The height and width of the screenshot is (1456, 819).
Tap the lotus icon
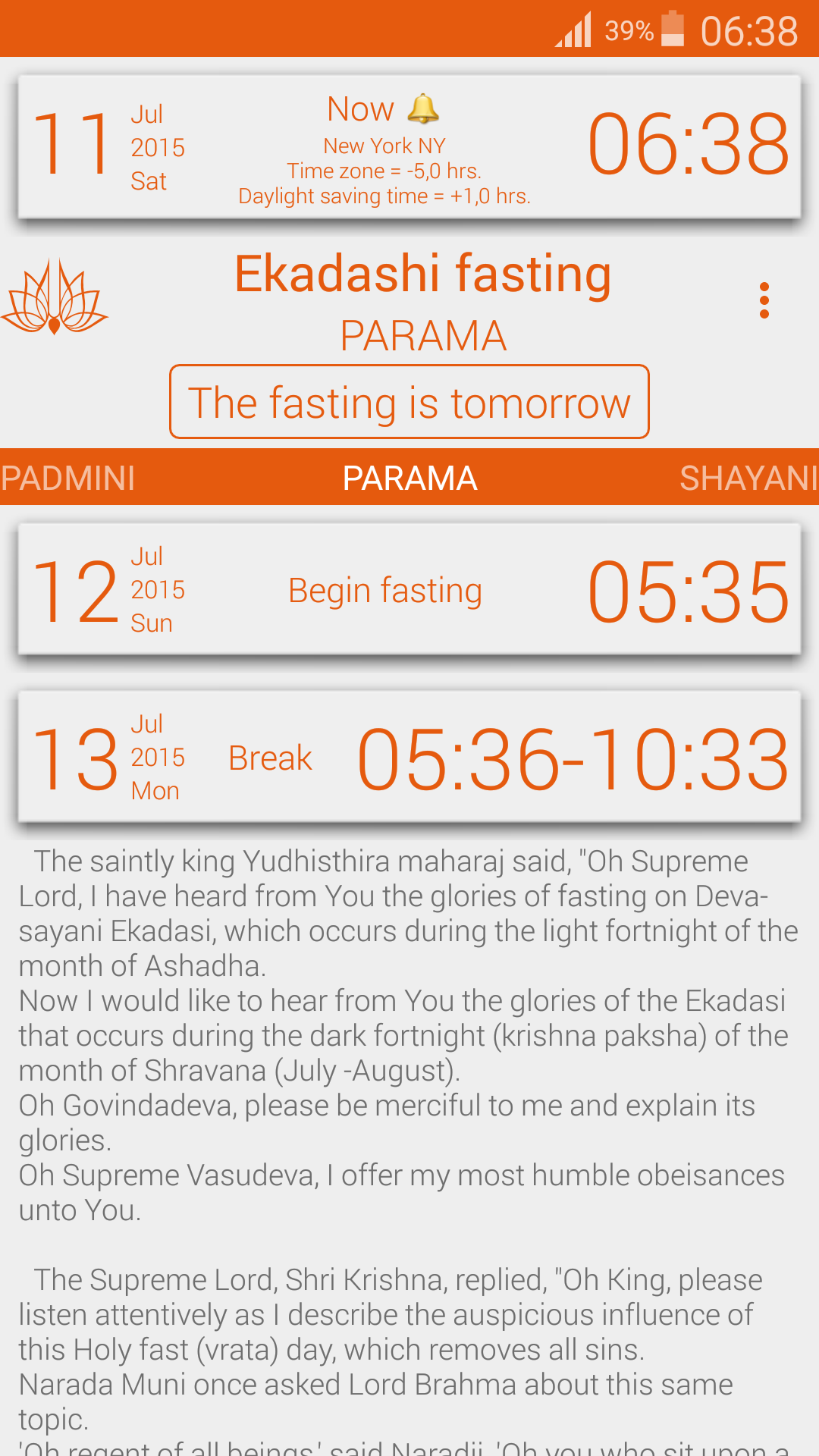pyautogui.click(x=55, y=297)
